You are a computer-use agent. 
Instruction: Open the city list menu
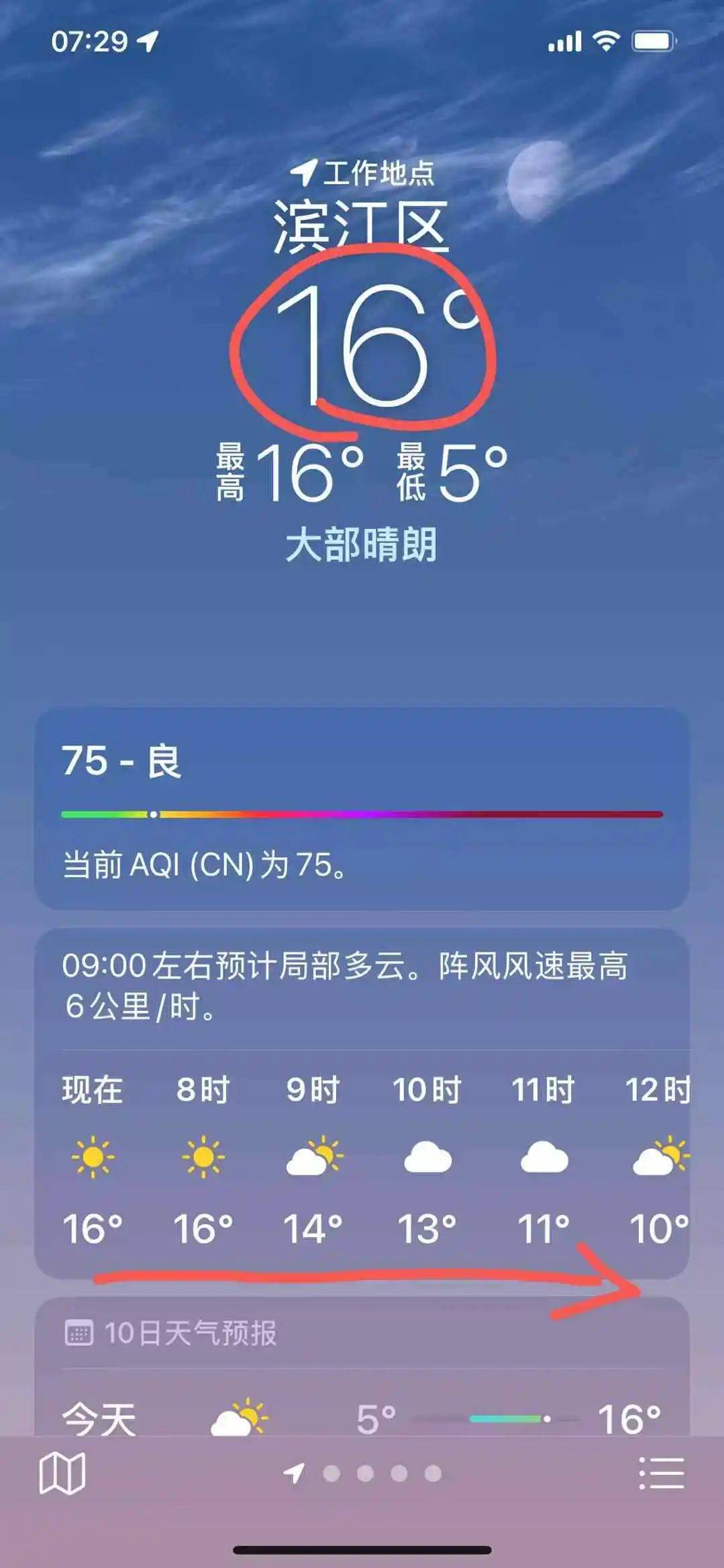coord(661,1473)
